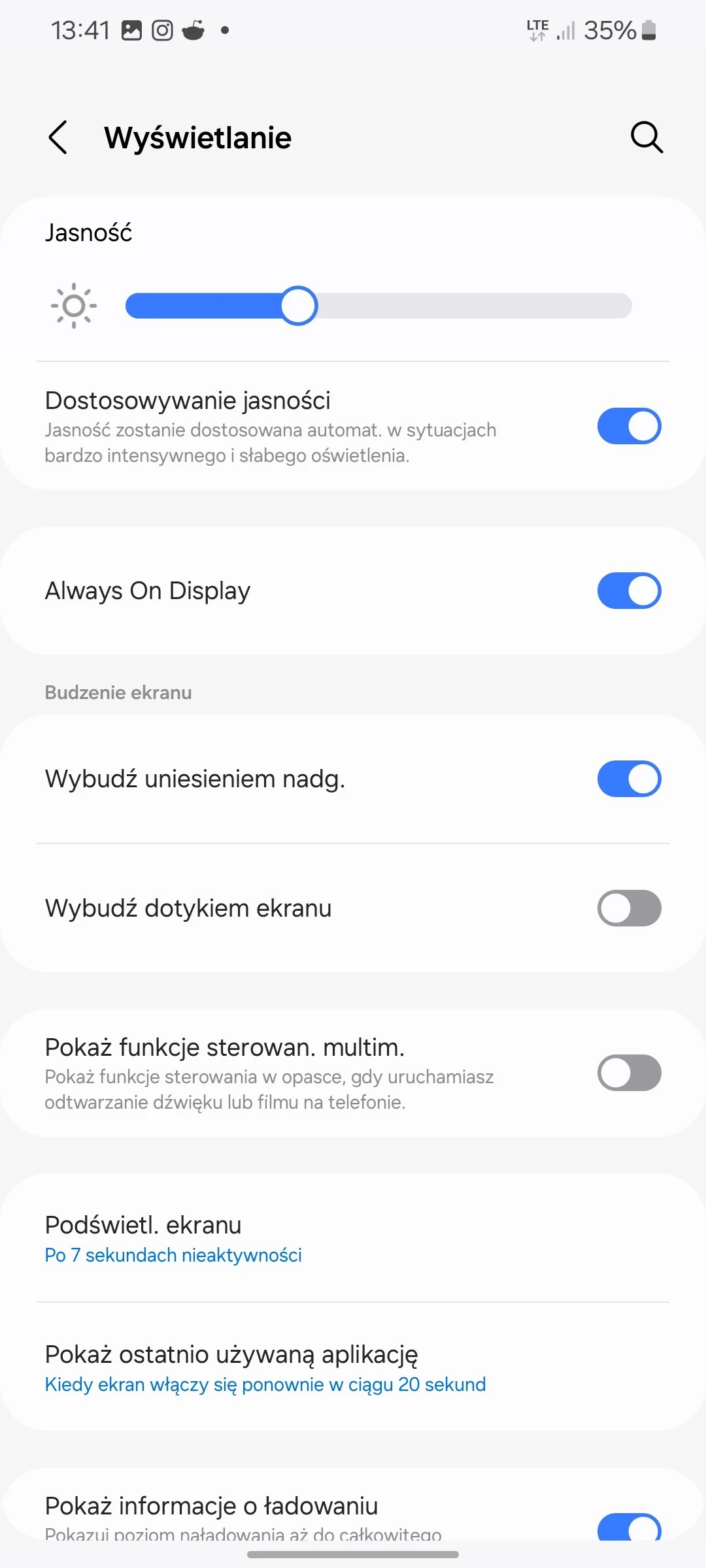Switch off Pokaż informacje o ładowaniu
This screenshot has height=1568, width=706.
(629, 1527)
